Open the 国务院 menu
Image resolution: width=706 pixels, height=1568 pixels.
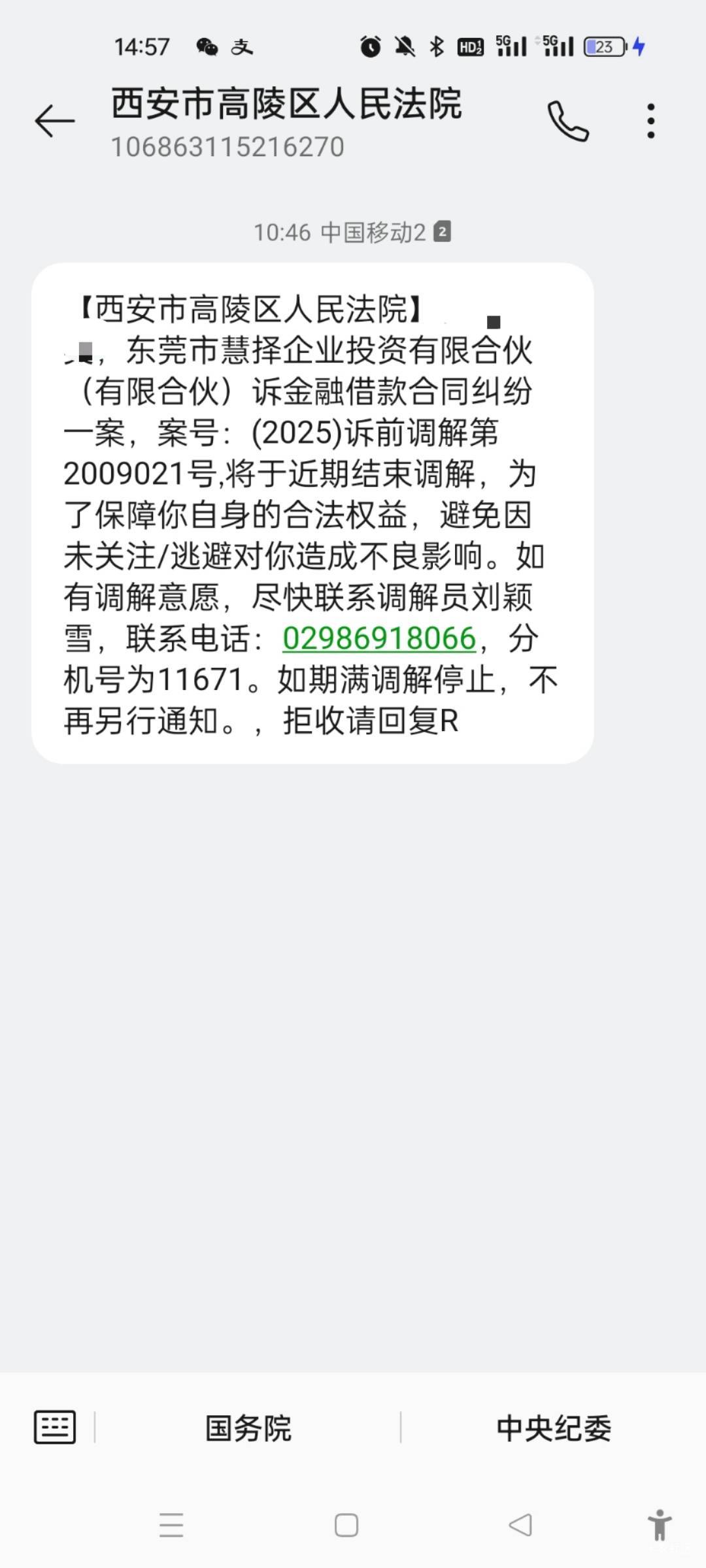coord(248,1428)
